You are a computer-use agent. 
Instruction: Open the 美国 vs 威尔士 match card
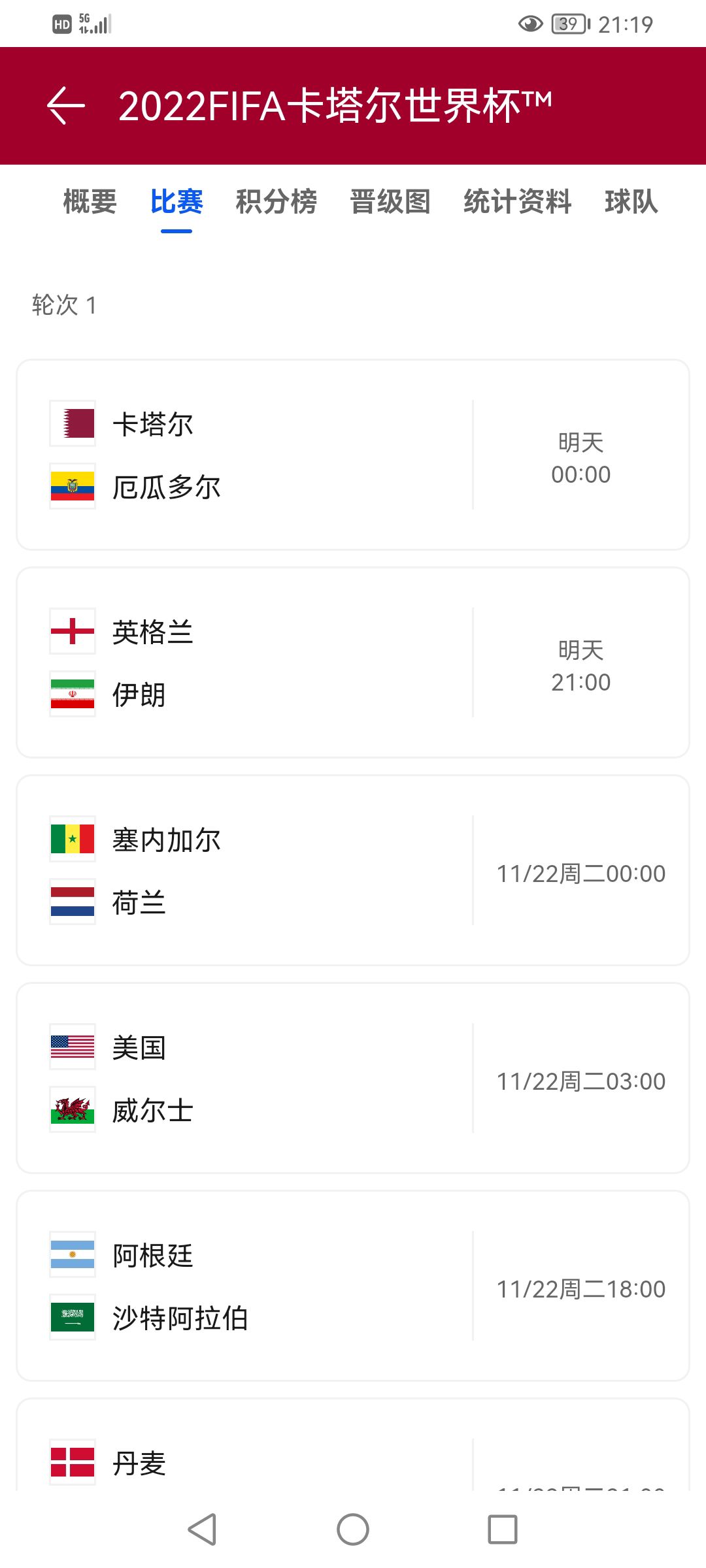[x=353, y=1078]
